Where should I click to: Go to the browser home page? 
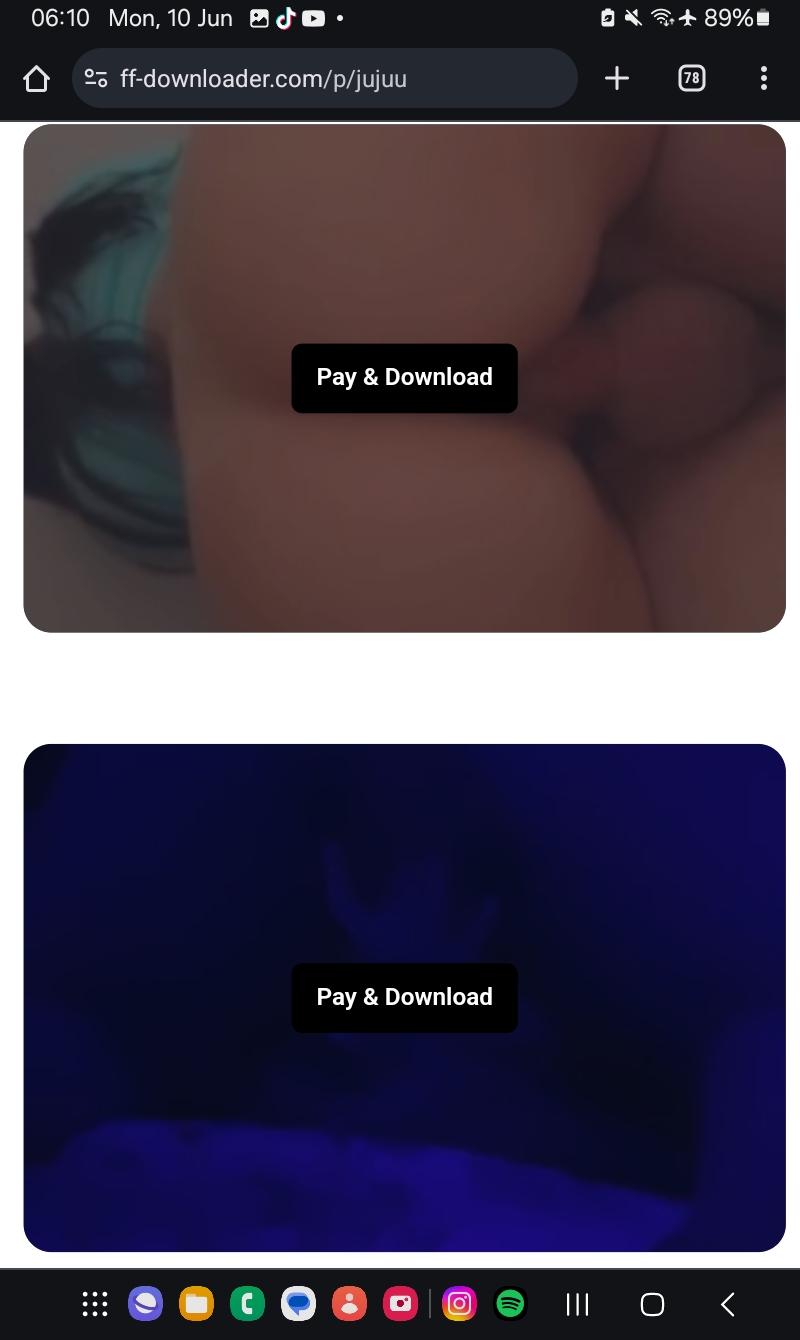pyautogui.click(x=36, y=79)
